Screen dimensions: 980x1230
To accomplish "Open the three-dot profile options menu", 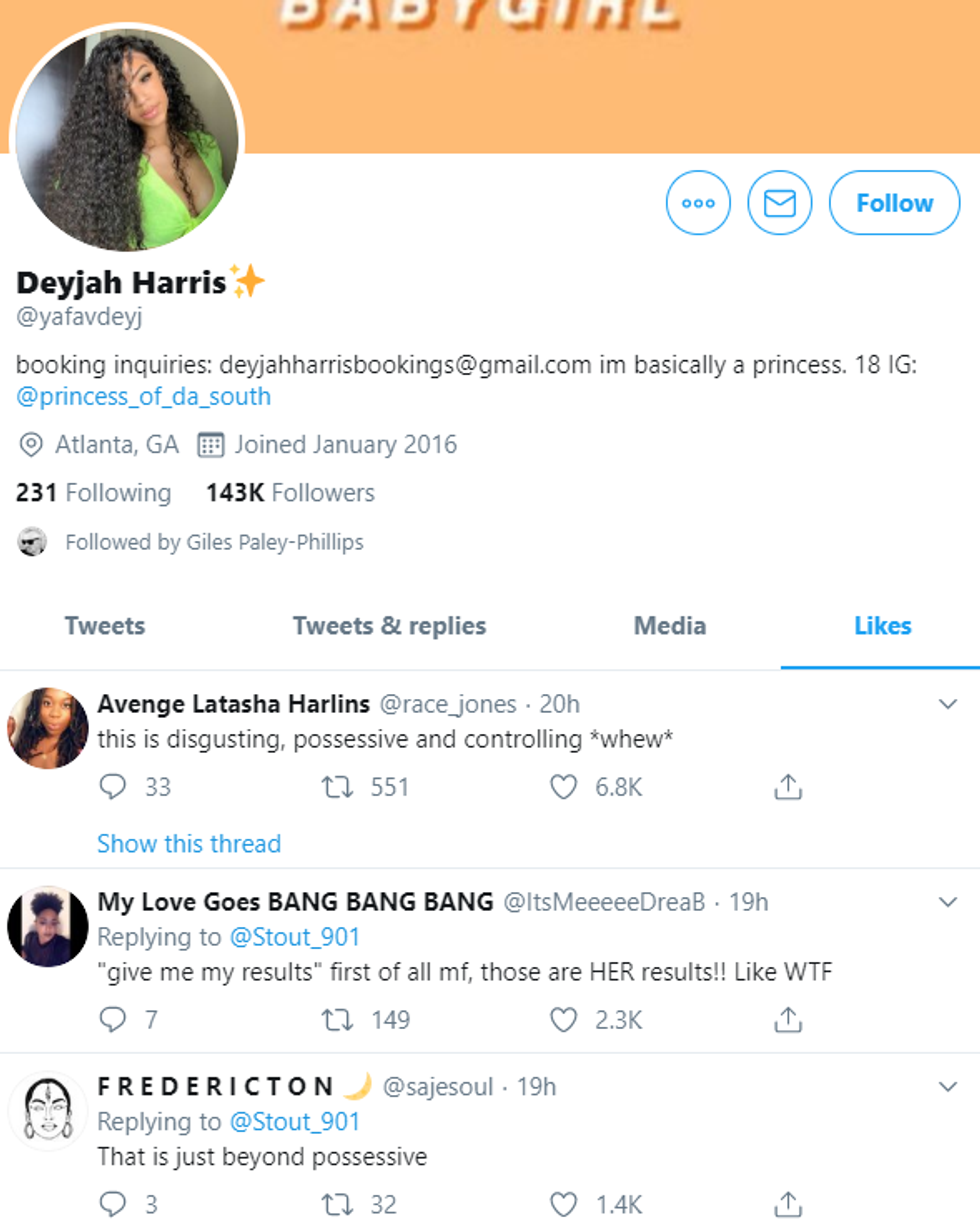I will pos(698,203).
